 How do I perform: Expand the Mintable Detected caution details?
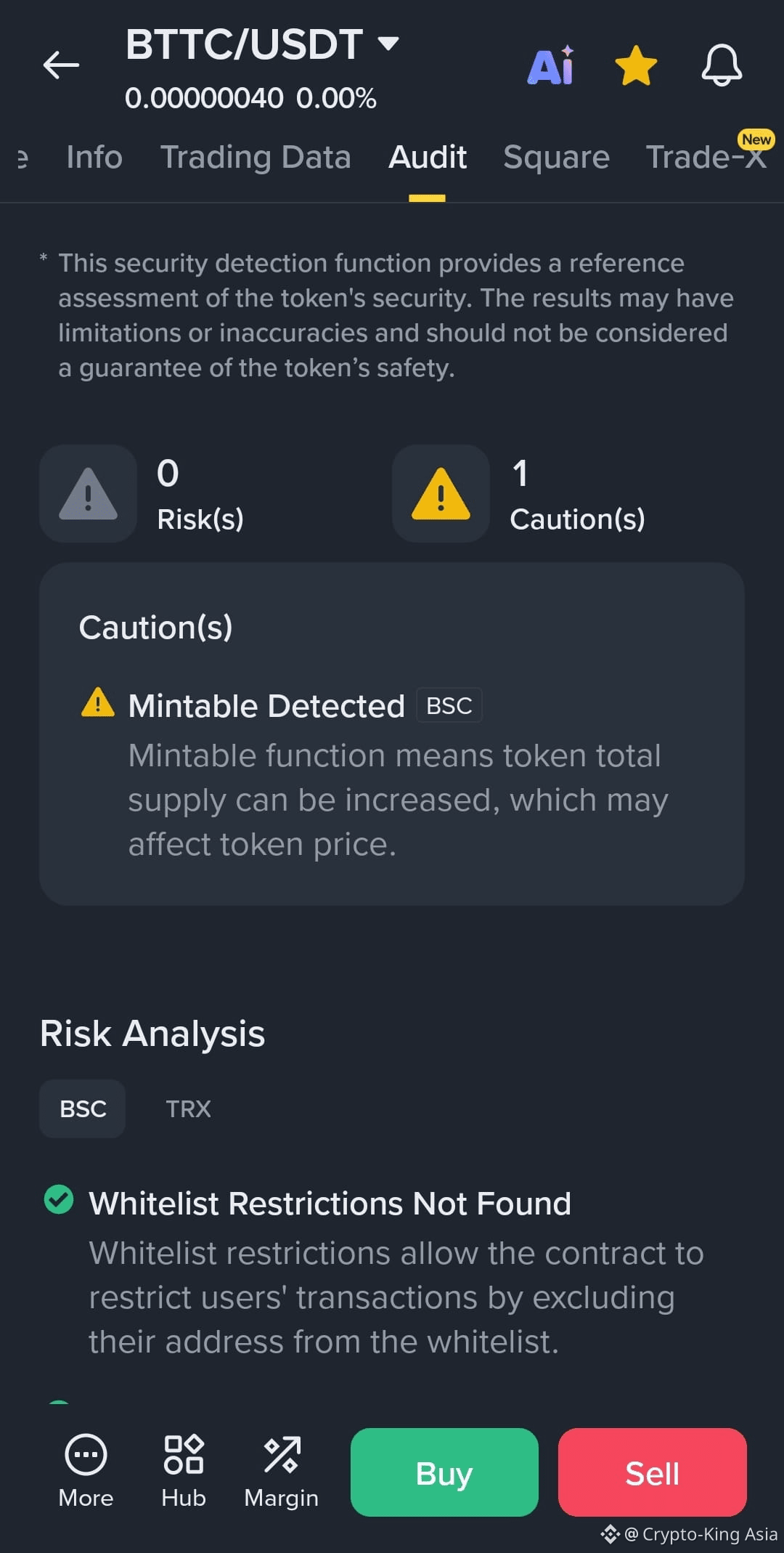point(266,704)
